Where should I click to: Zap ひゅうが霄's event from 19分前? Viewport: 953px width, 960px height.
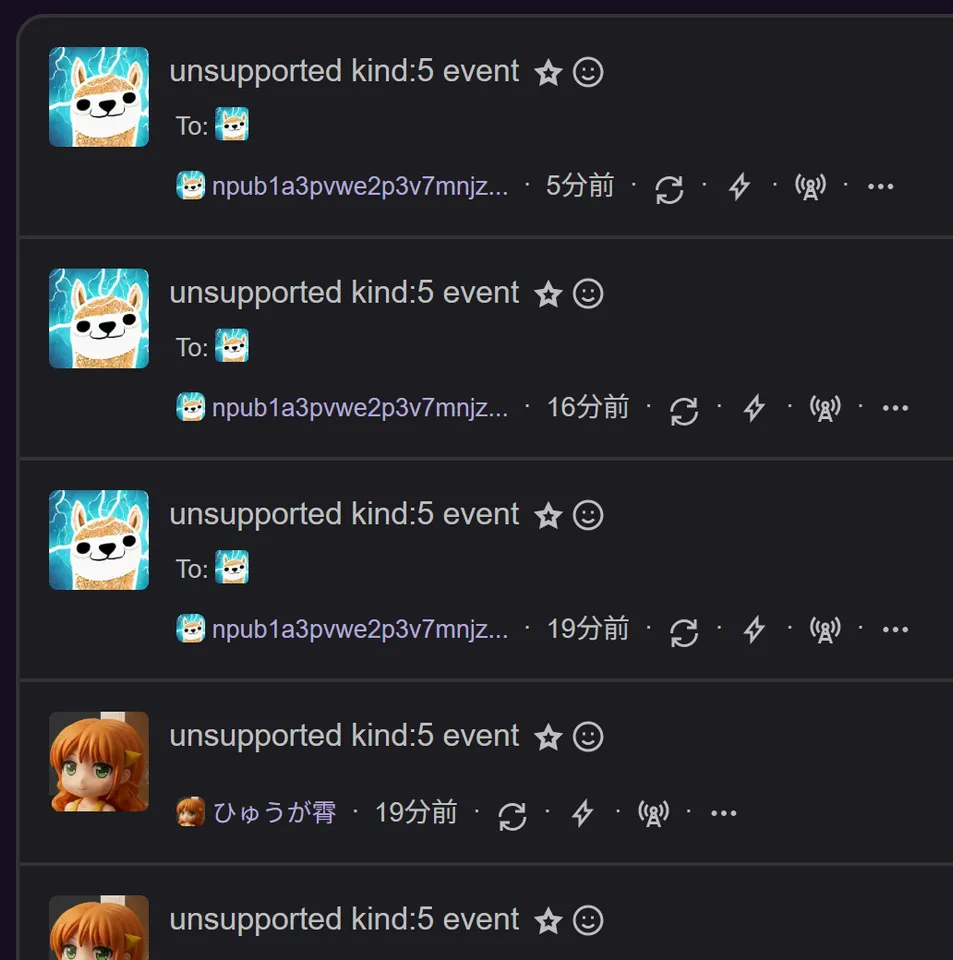[582, 814]
